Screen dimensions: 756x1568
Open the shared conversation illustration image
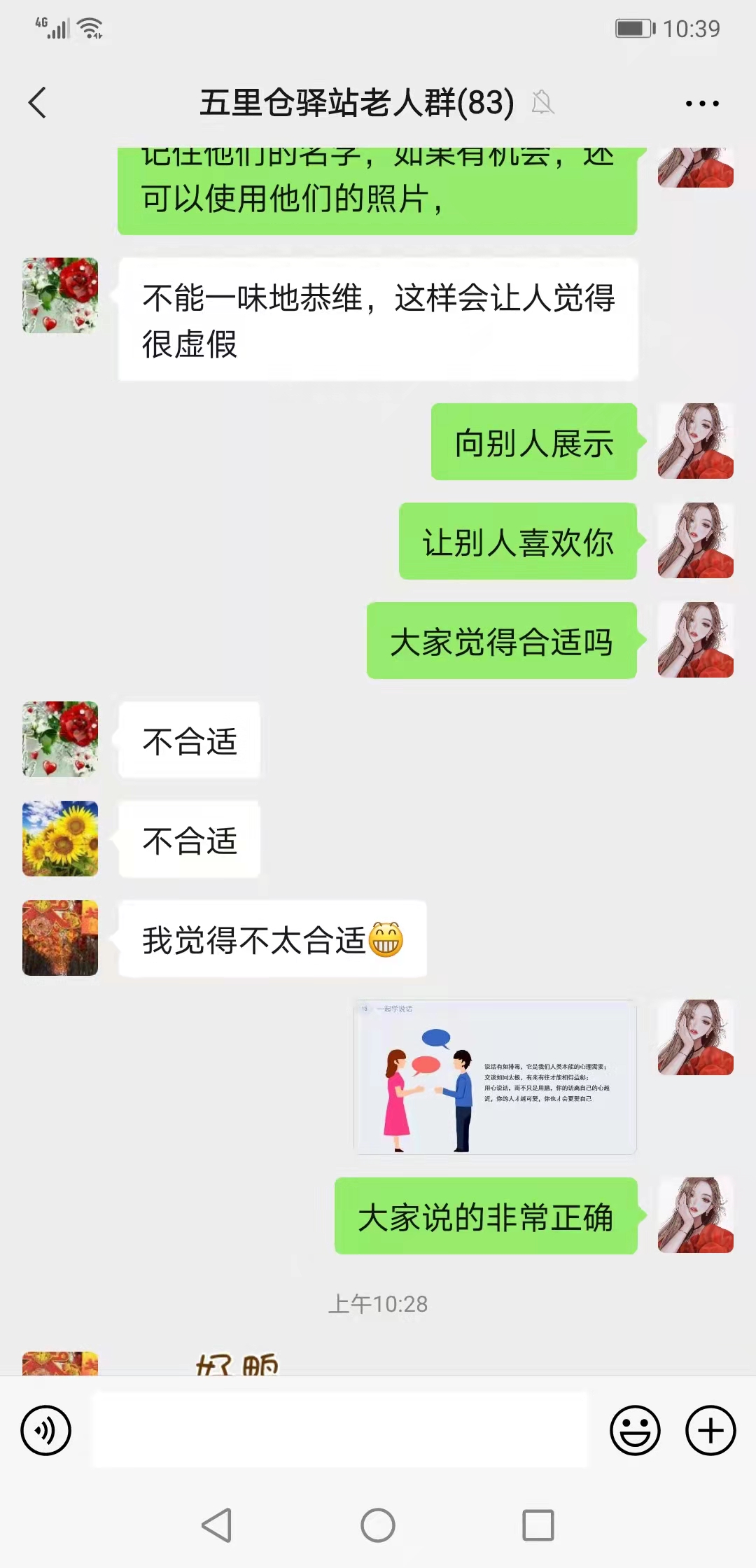pyautogui.click(x=495, y=1077)
